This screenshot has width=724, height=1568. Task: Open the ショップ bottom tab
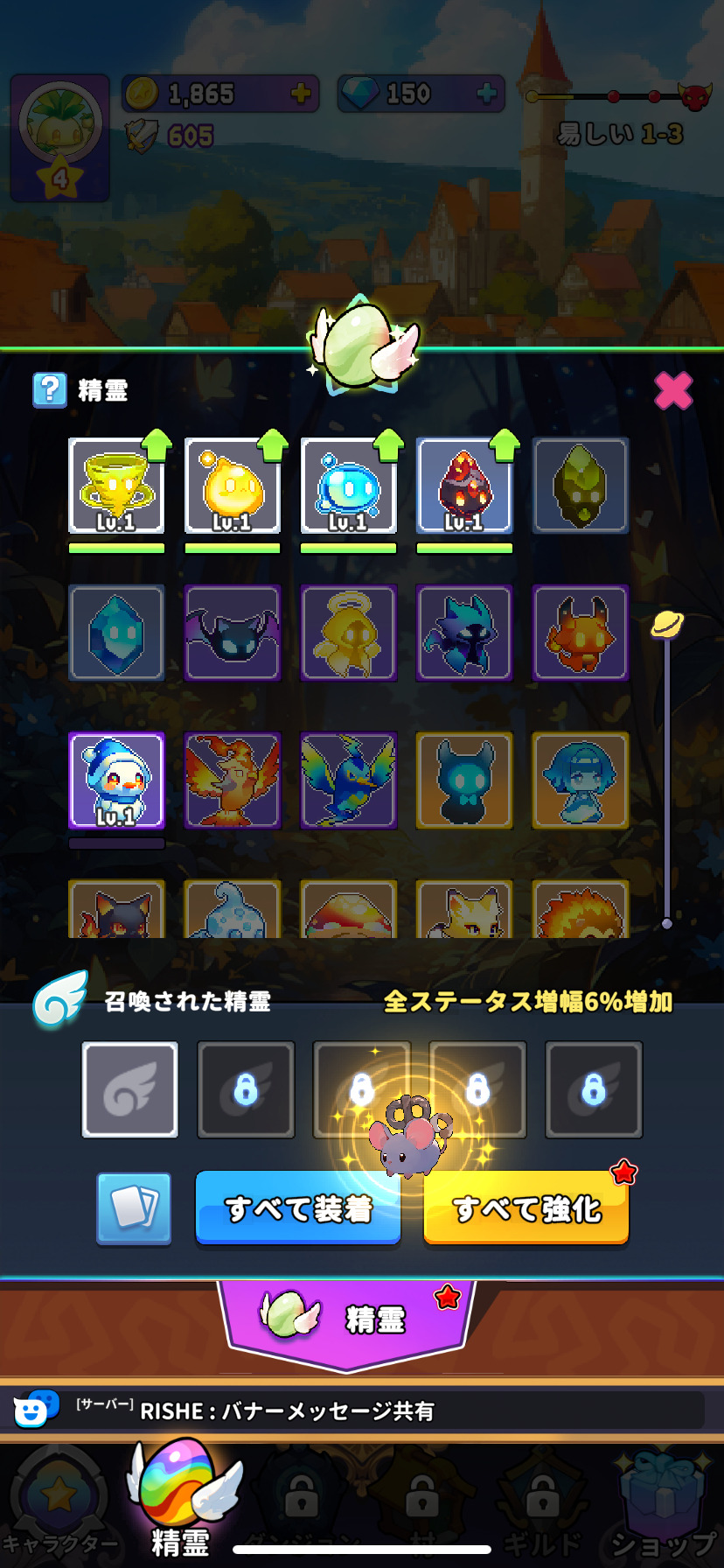(x=664, y=1503)
